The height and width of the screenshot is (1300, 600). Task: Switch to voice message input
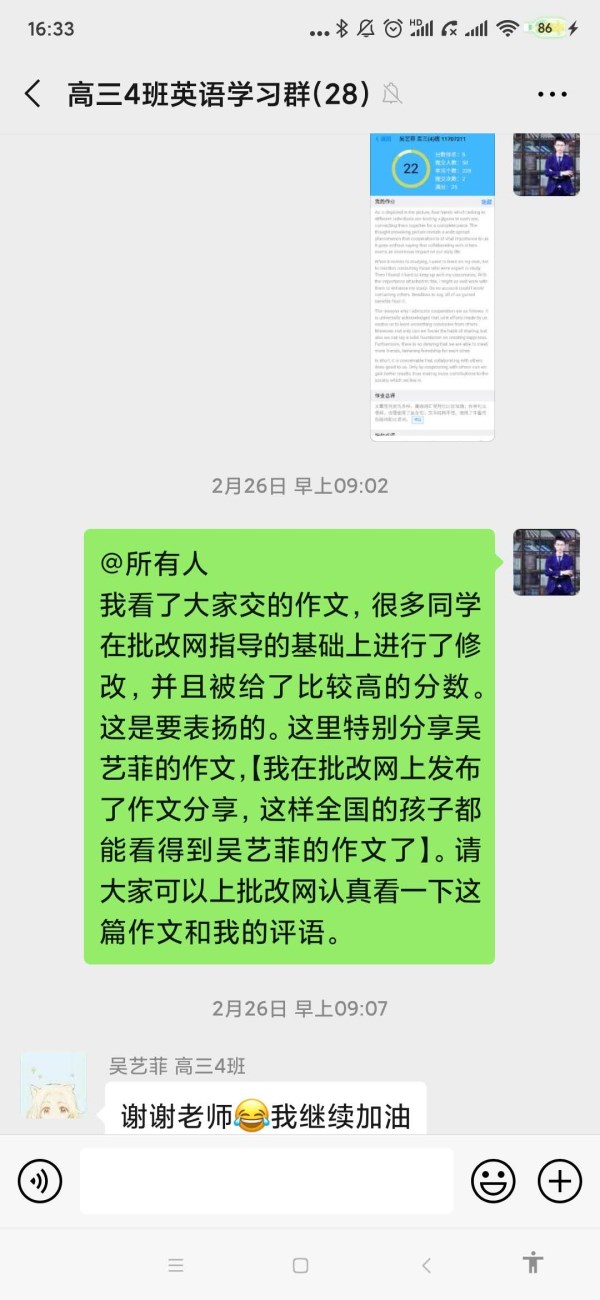(40, 1182)
